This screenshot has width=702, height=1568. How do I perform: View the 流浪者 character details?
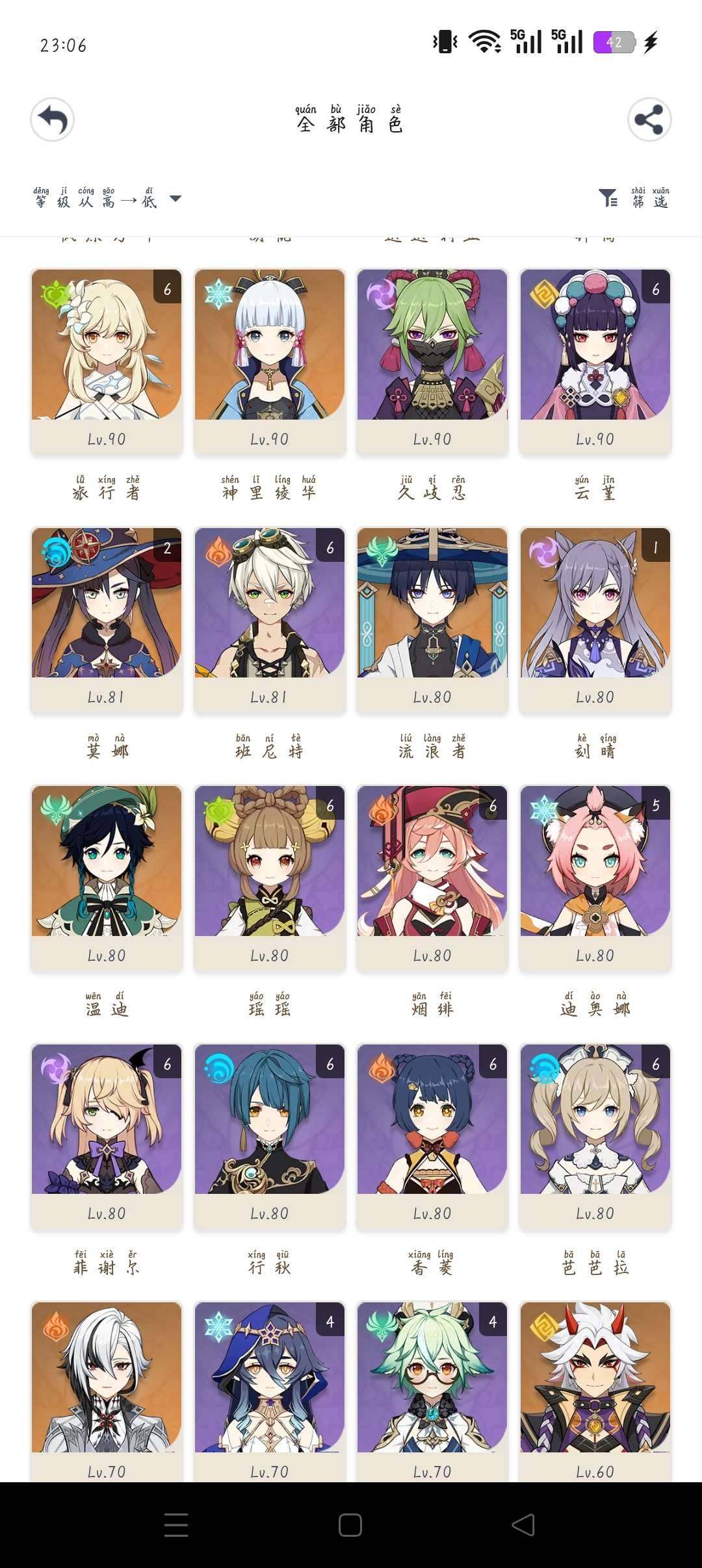[x=432, y=618]
